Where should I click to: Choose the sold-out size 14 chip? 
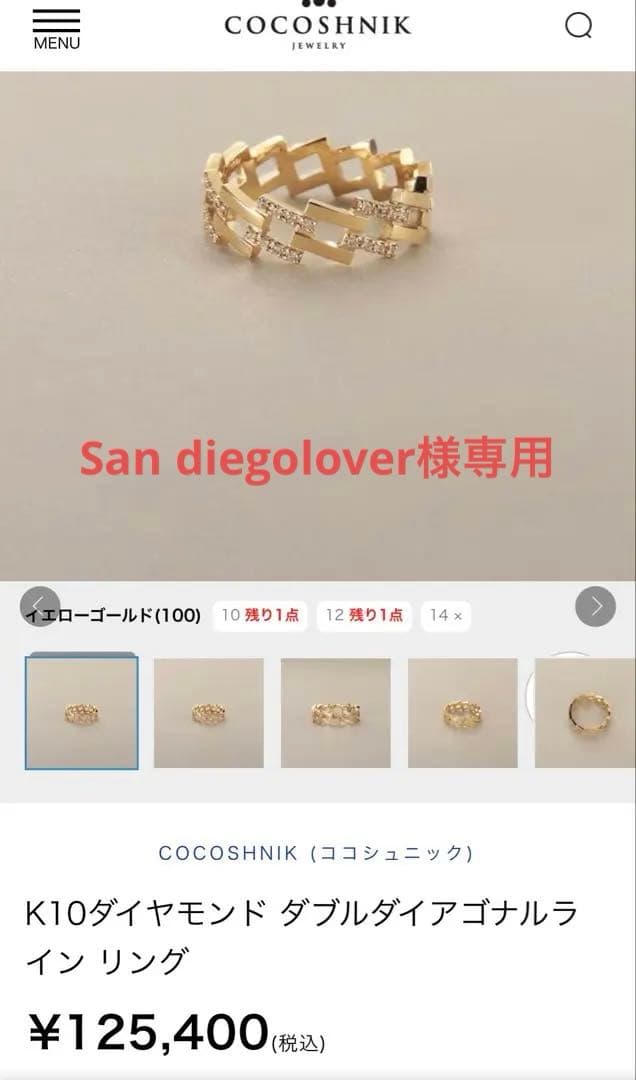pyautogui.click(x=445, y=616)
